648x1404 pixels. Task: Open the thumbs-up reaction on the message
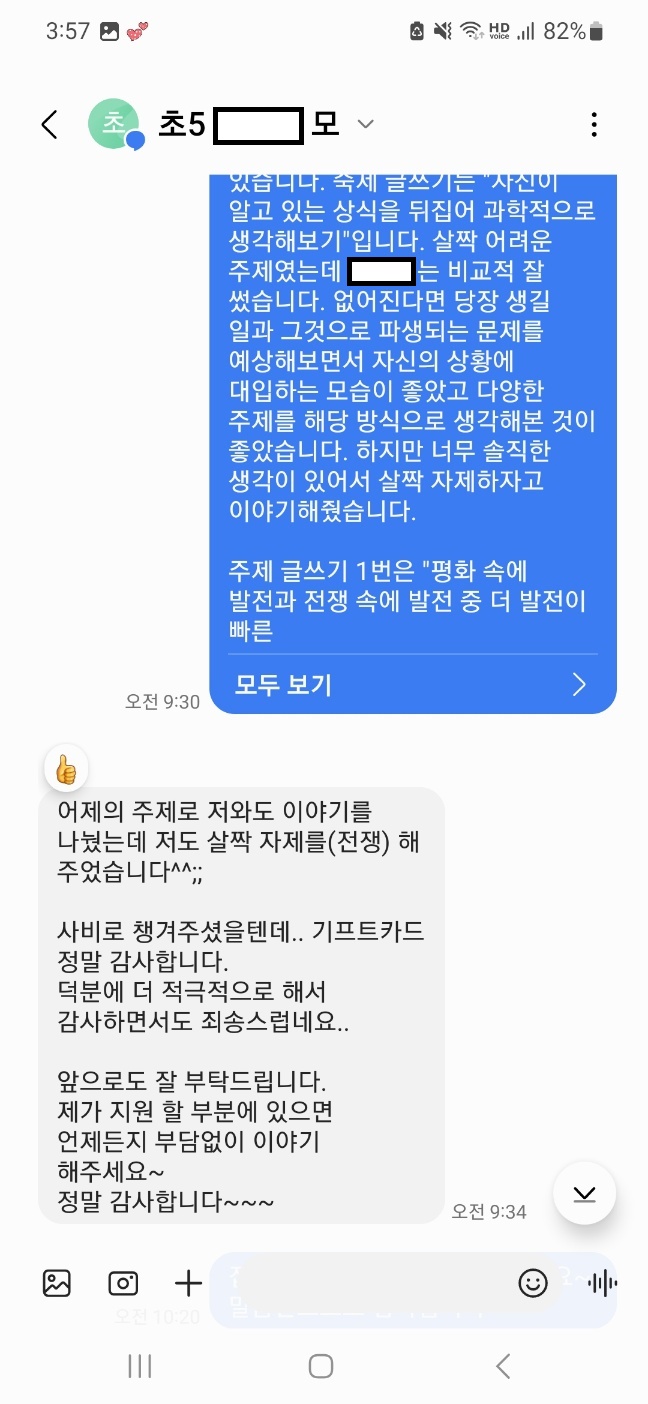[x=66, y=769]
